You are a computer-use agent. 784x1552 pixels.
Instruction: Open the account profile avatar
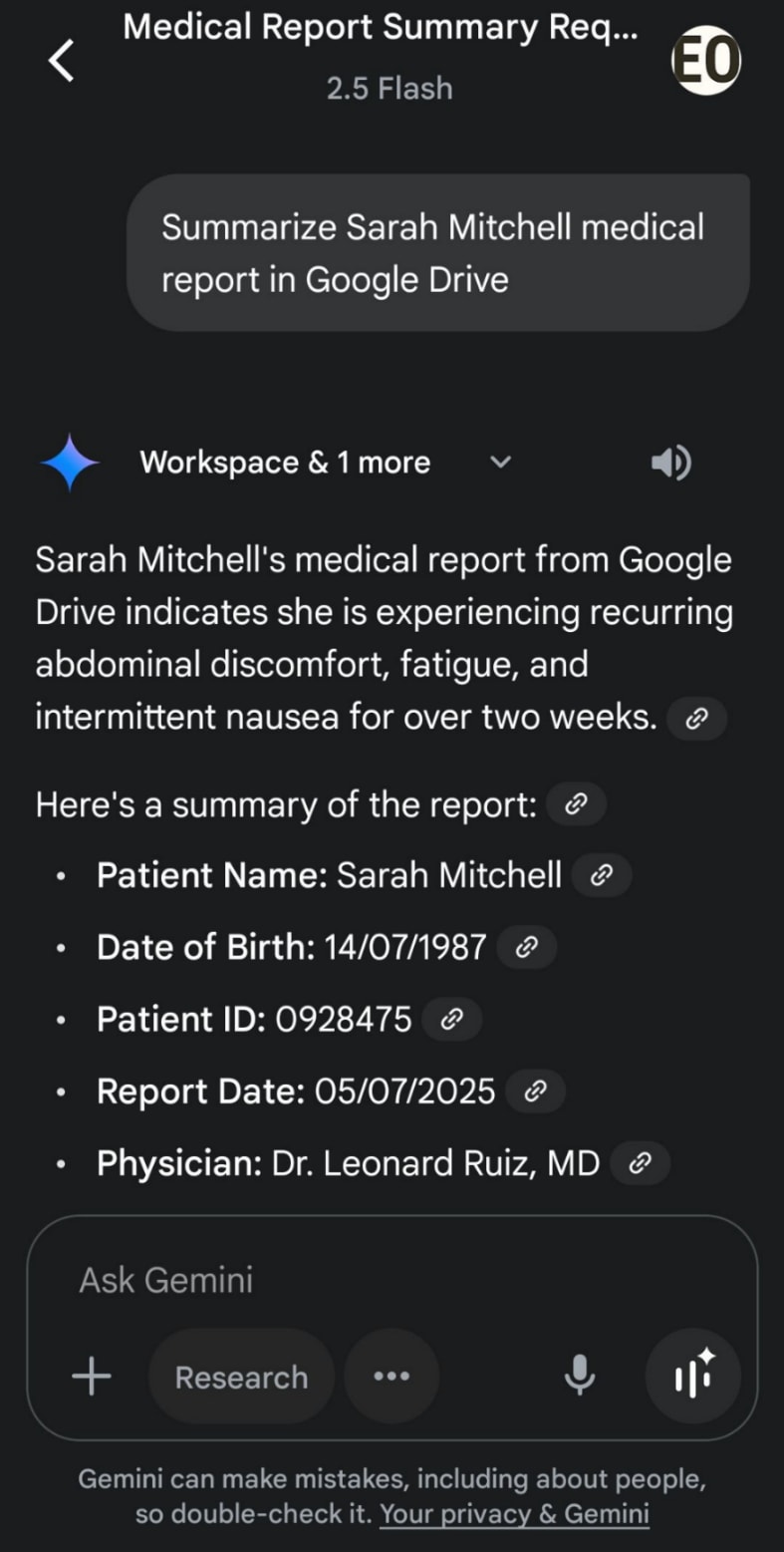(x=706, y=61)
